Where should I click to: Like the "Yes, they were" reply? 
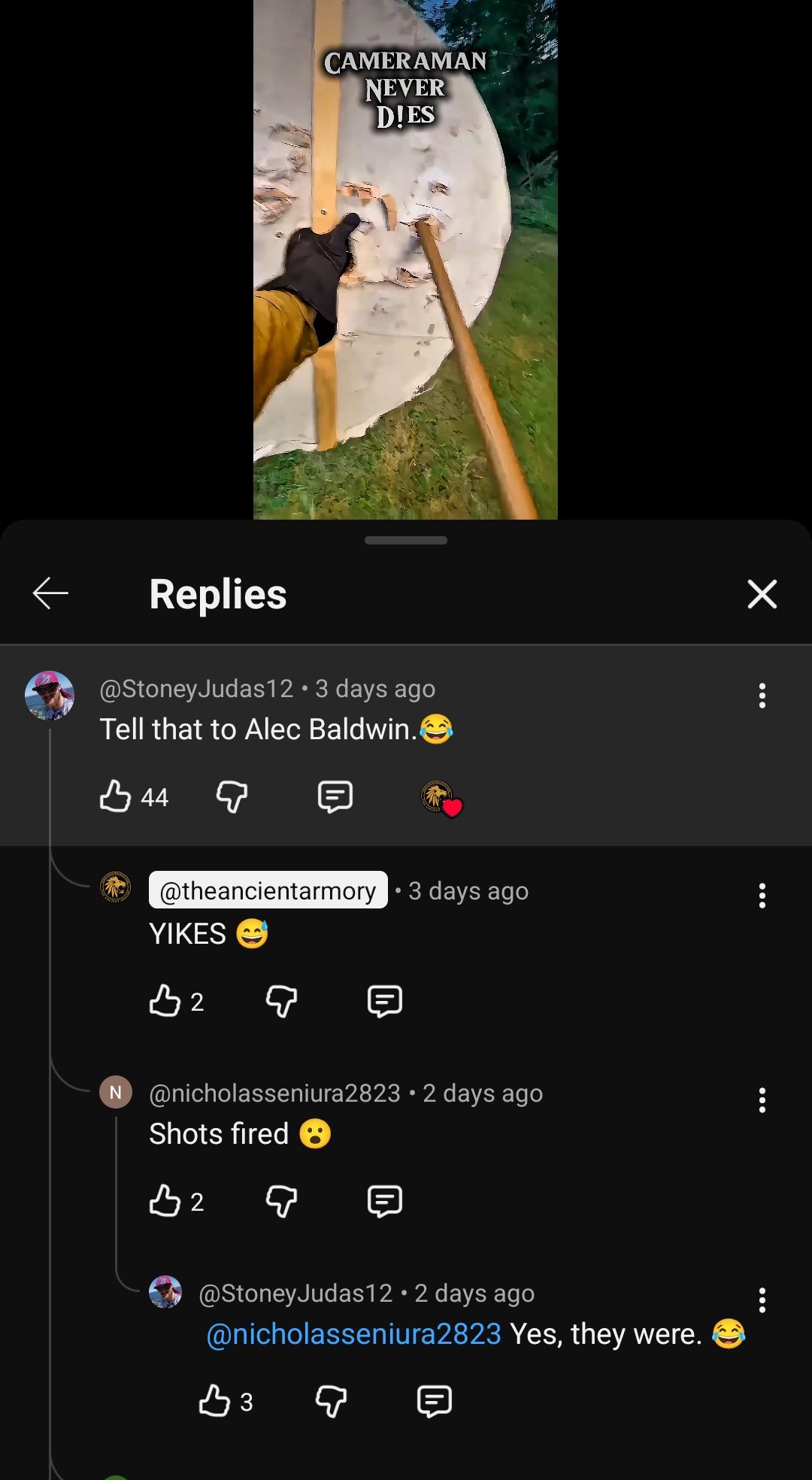[214, 1401]
